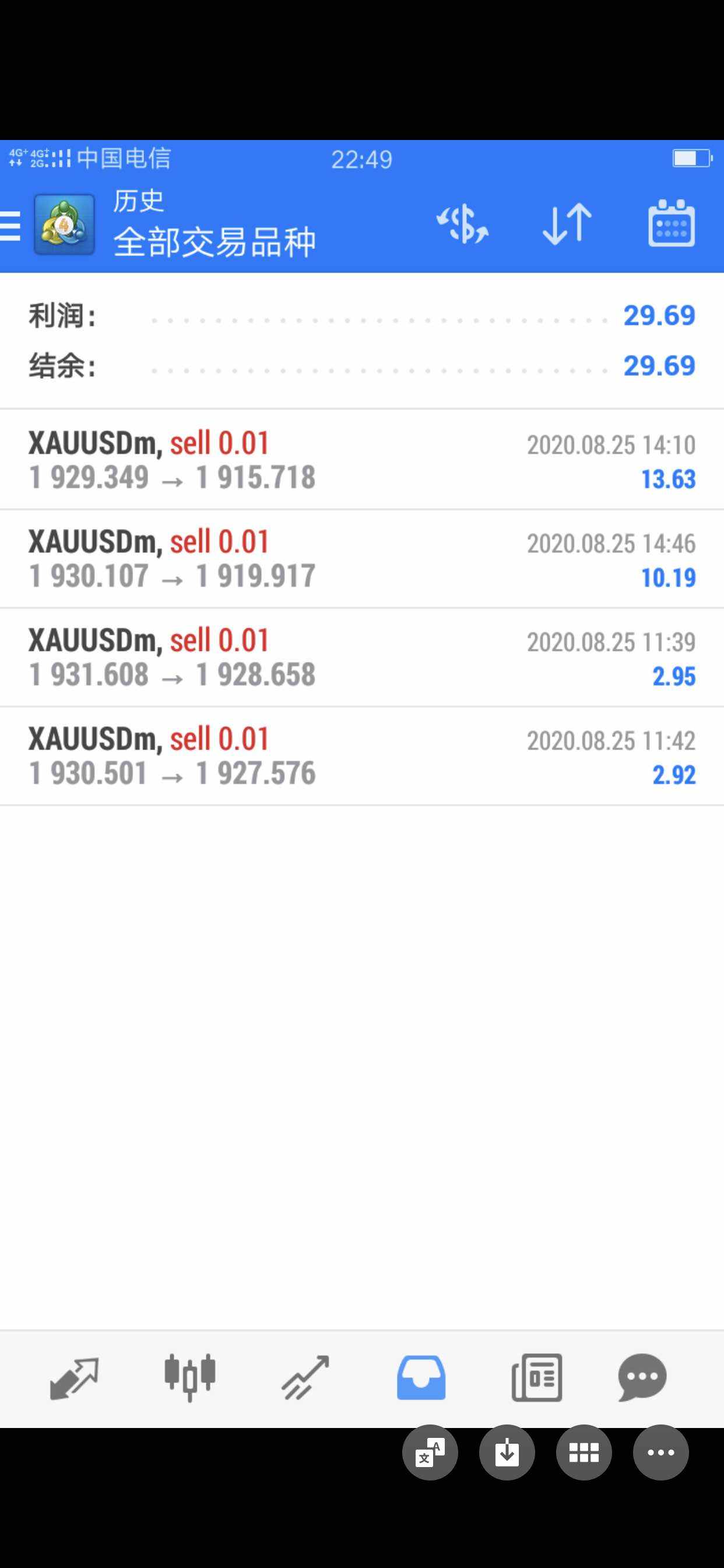
Task: Tap the floating download button
Action: point(507,1454)
